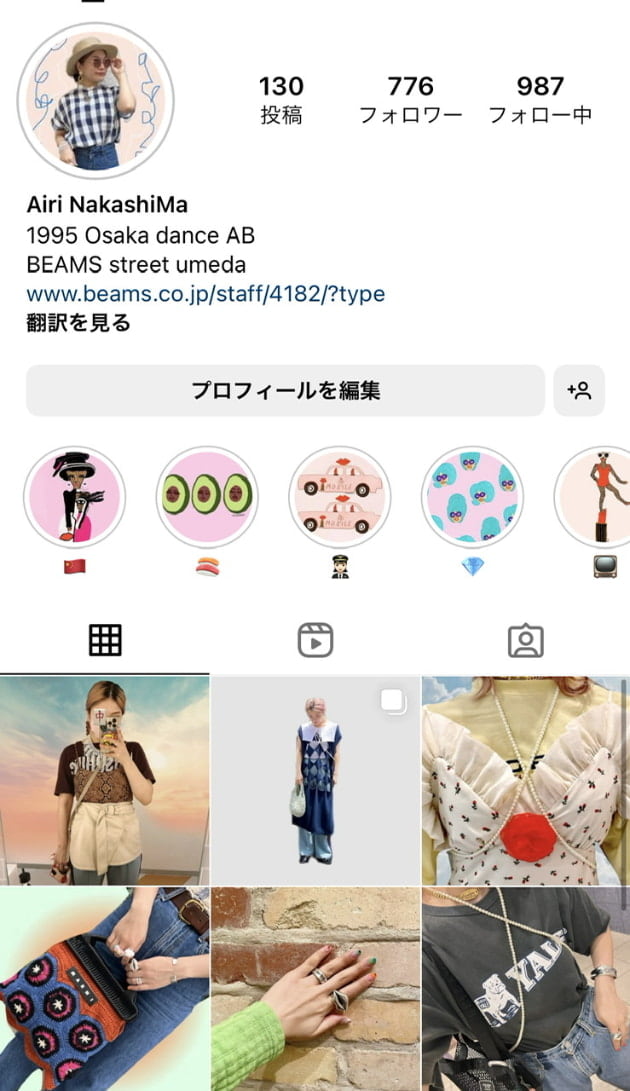
Task: Switch to the posts grid tab
Action: click(x=105, y=640)
